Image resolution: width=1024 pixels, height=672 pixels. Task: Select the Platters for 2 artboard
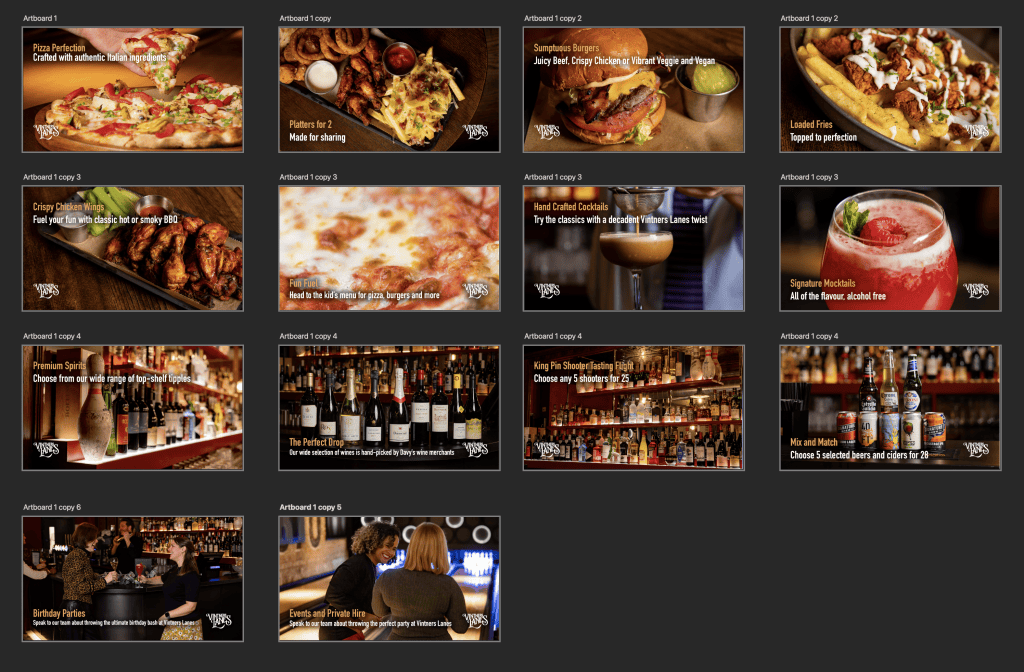[x=389, y=89]
